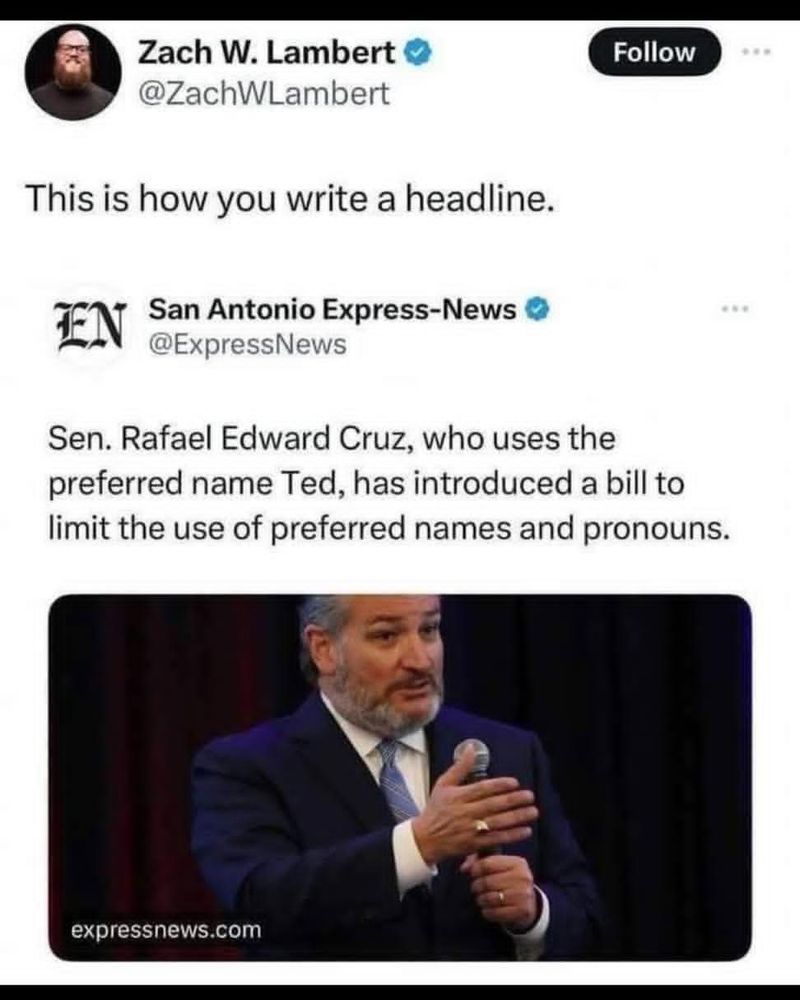This screenshot has width=800, height=1000.
Task: Open the photo of Ted Cruz holding a microphone
Action: tap(400, 770)
